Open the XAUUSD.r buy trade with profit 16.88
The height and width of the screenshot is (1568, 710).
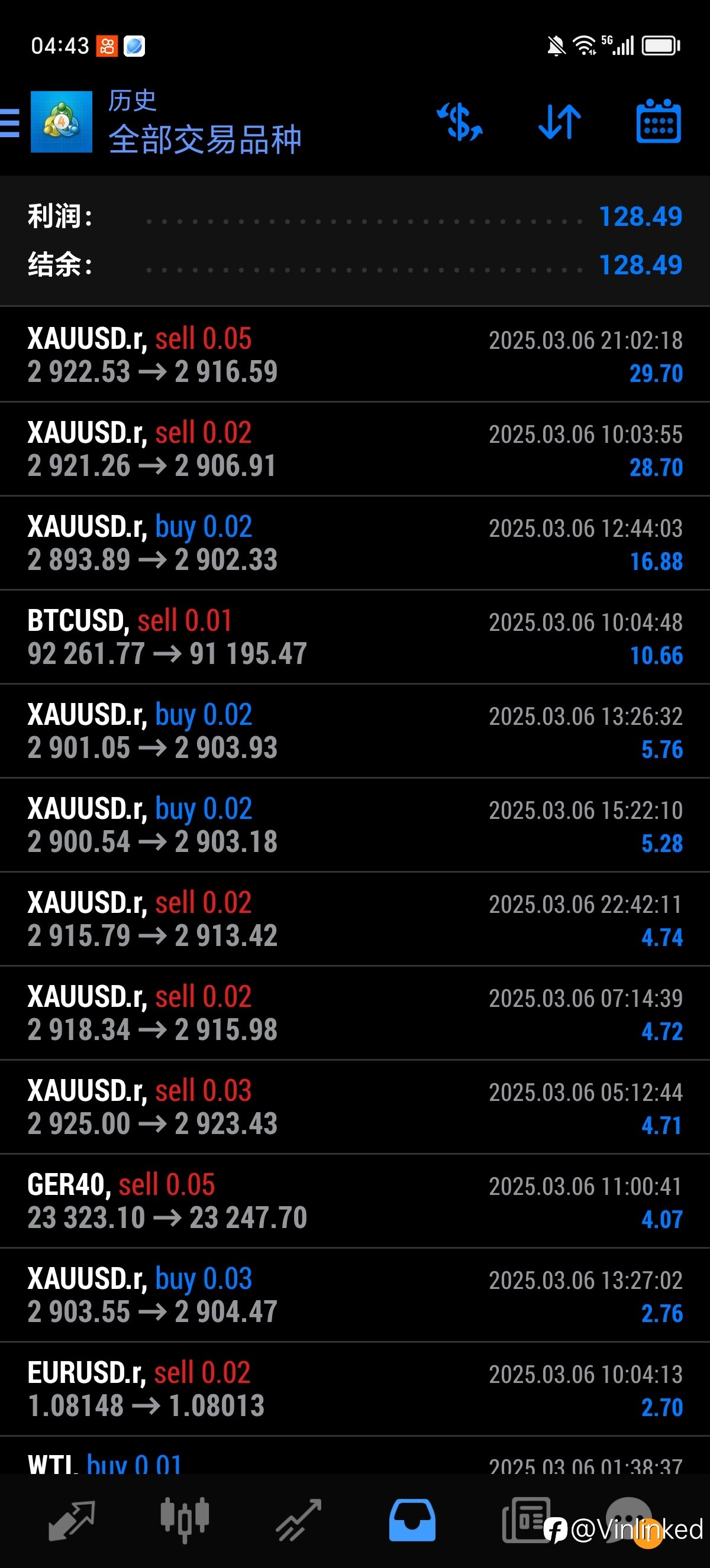(x=355, y=542)
